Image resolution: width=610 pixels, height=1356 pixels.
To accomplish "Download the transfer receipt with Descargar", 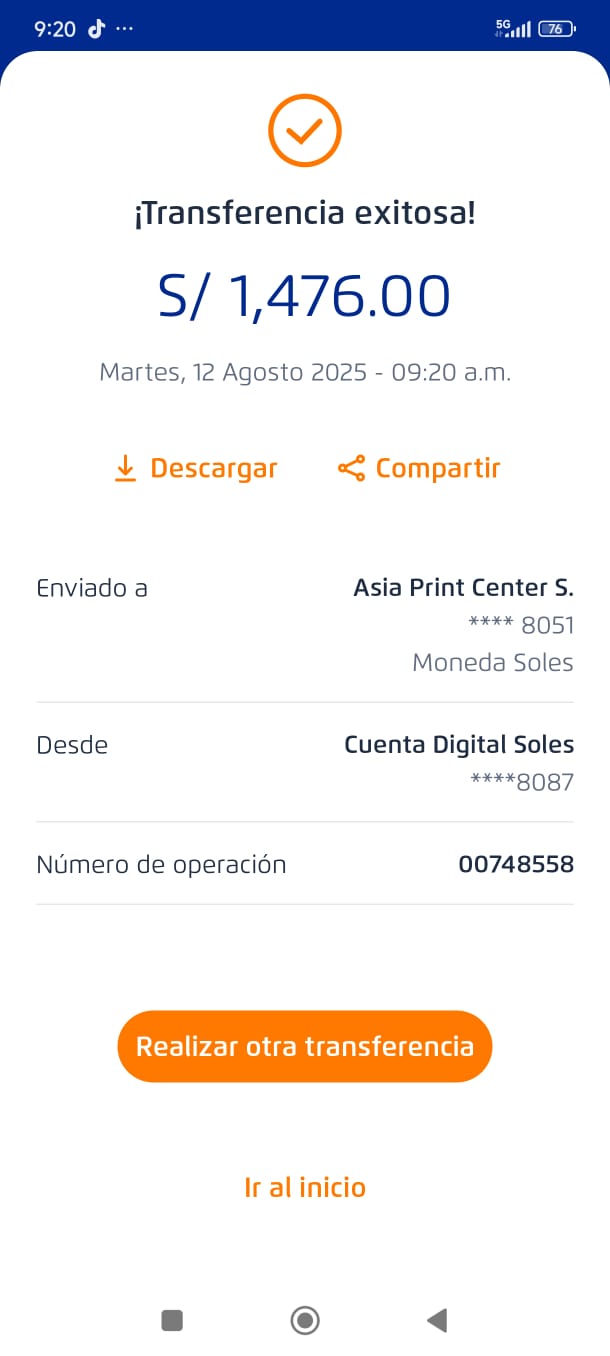I will click(195, 468).
